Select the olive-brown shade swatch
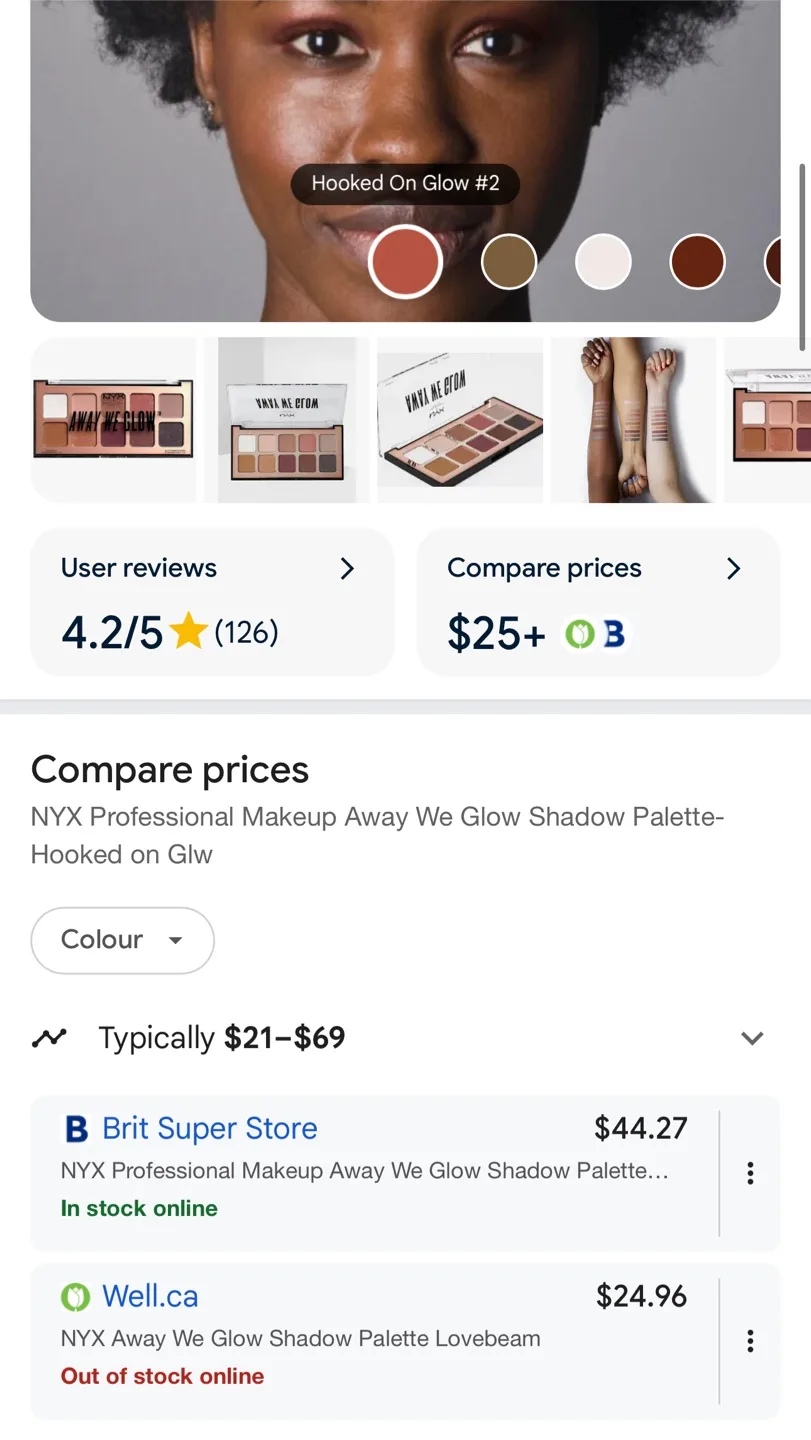Image resolution: width=811 pixels, height=1440 pixels. point(509,260)
